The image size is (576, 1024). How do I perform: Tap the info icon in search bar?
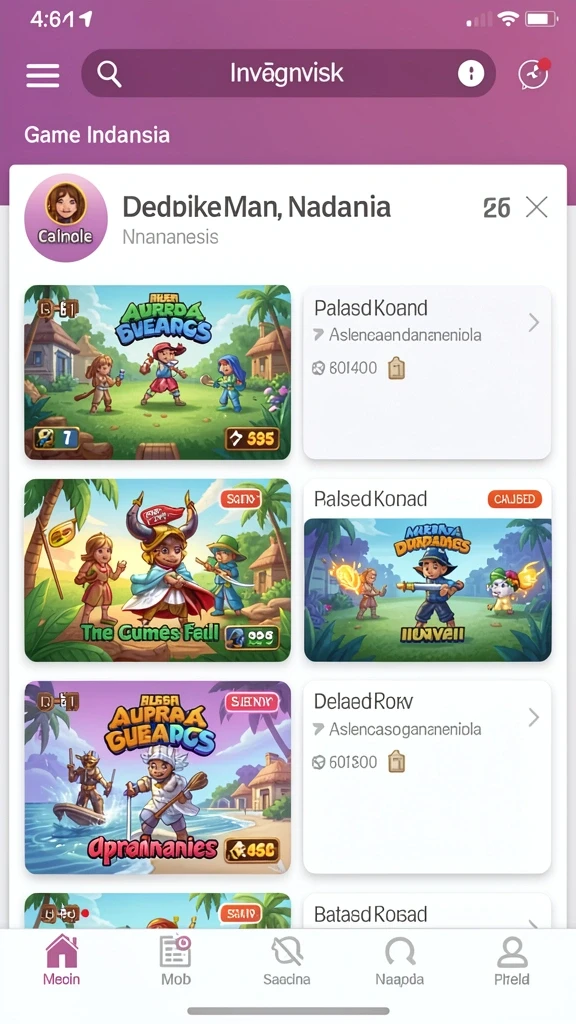pyautogui.click(x=471, y=73)
